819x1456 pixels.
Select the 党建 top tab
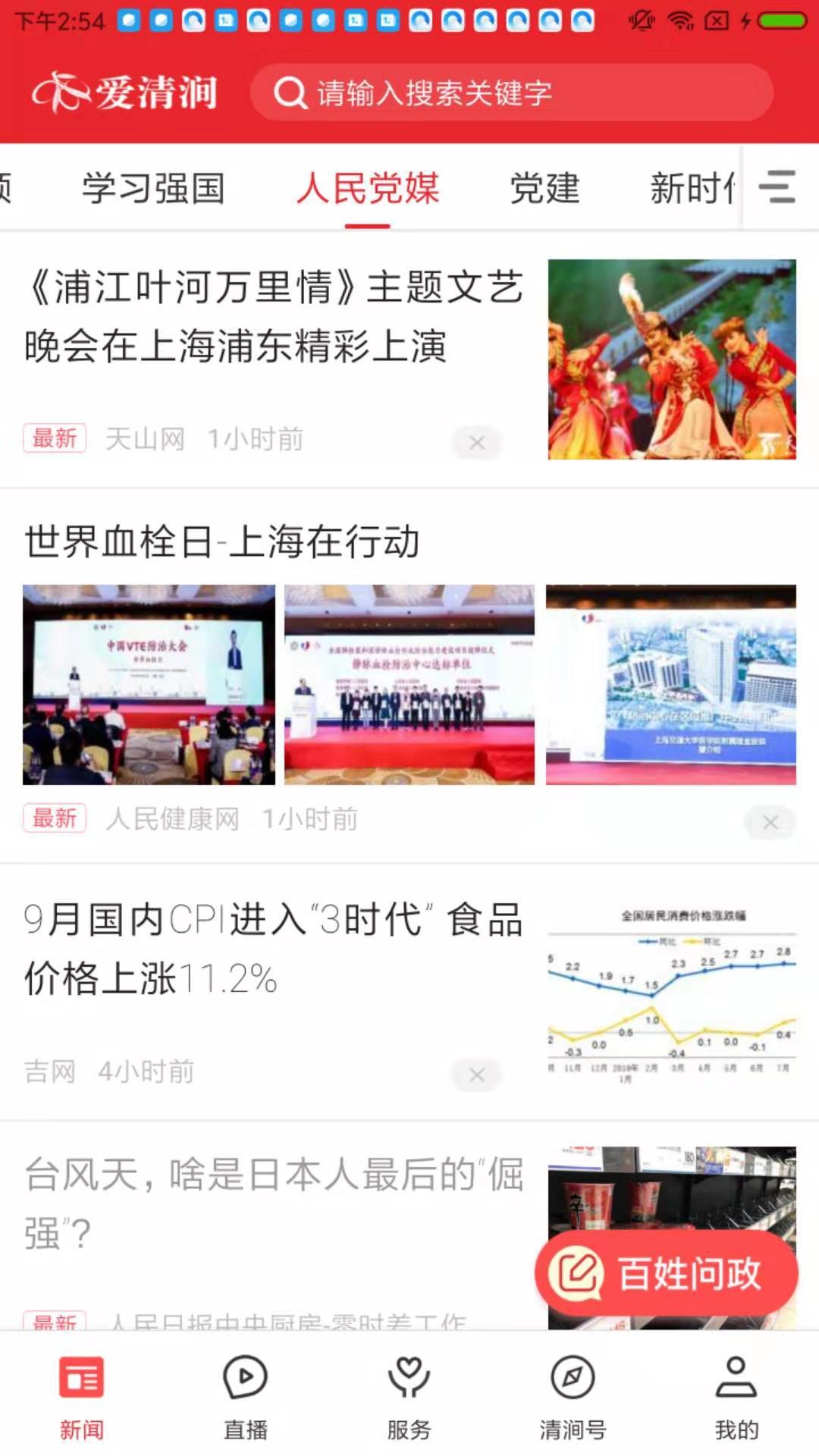(x=544, y=188)
